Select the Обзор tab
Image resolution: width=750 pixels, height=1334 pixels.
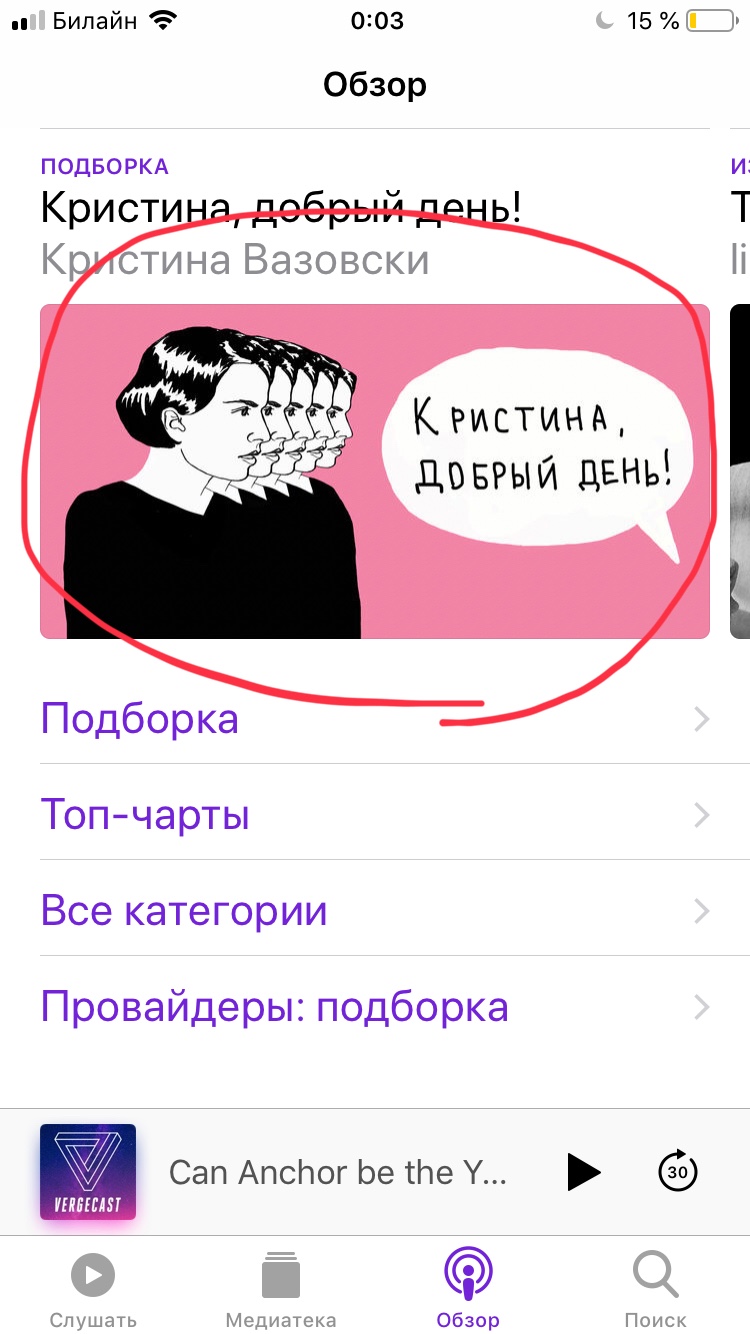(468, 1288)
